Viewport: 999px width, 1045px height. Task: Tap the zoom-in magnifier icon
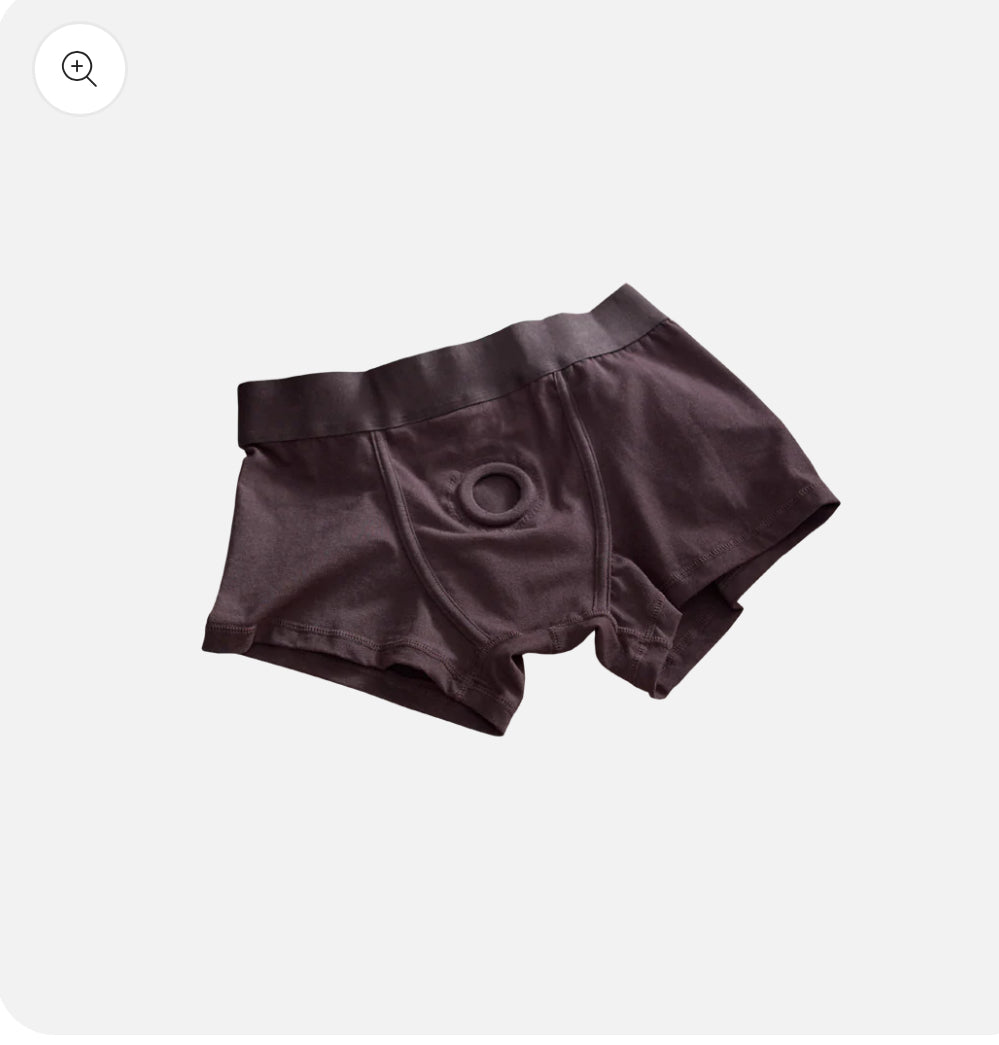pos(80,69)
